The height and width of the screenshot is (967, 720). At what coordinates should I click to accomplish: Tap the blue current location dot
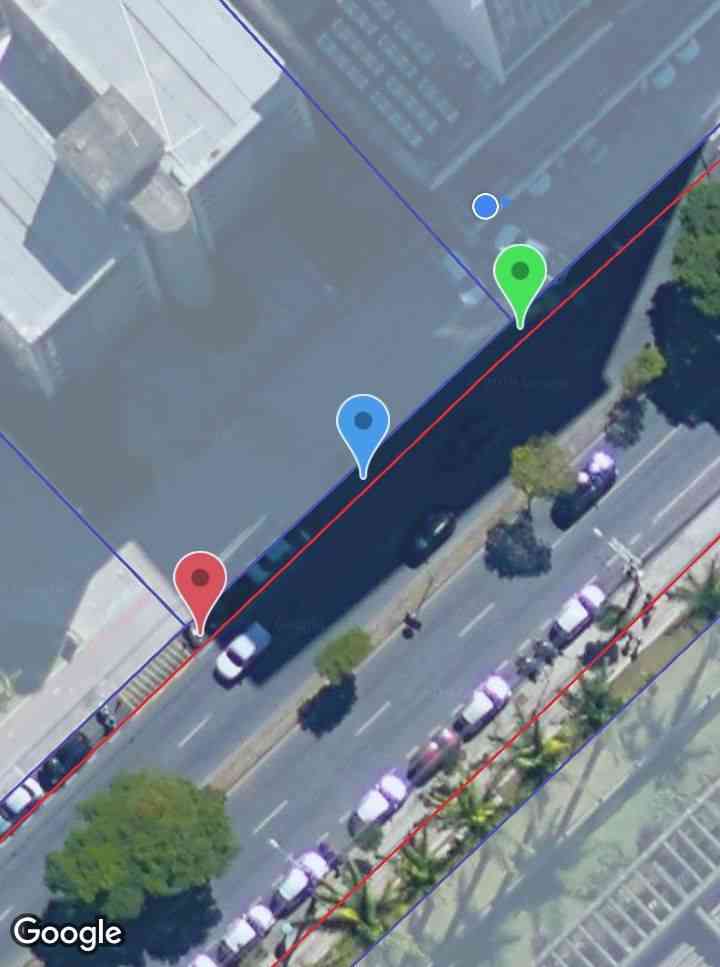tap(486, 206)
